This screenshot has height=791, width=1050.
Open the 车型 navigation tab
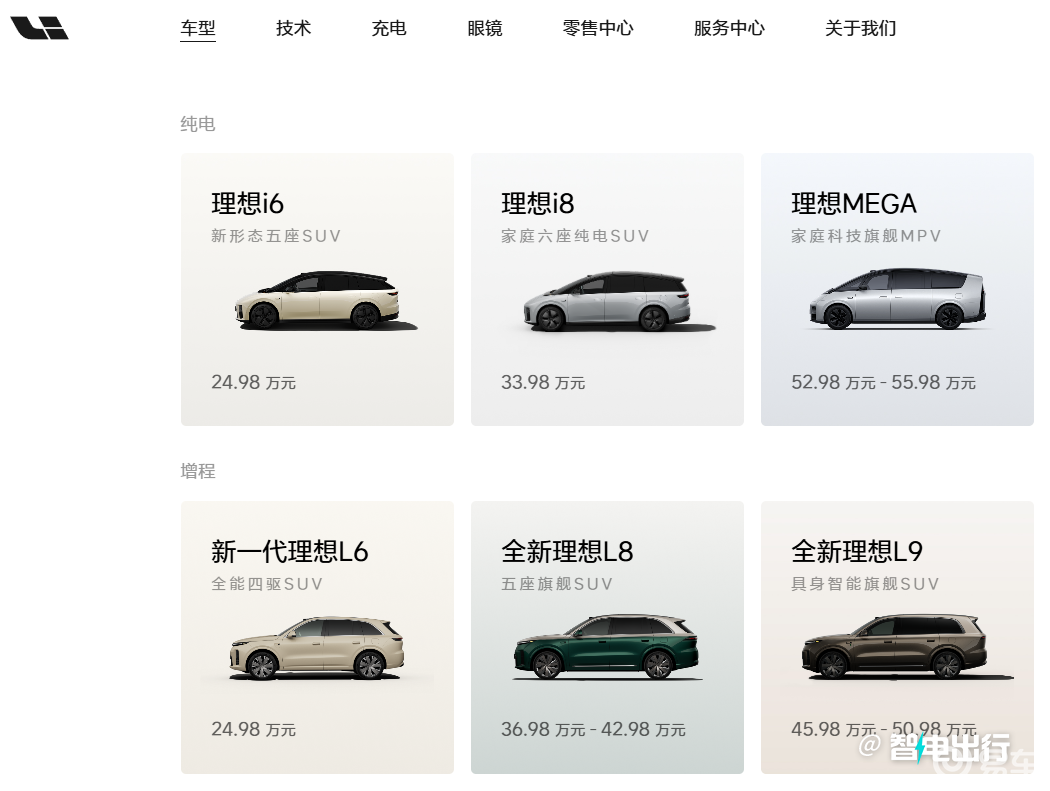pos(198,28)
